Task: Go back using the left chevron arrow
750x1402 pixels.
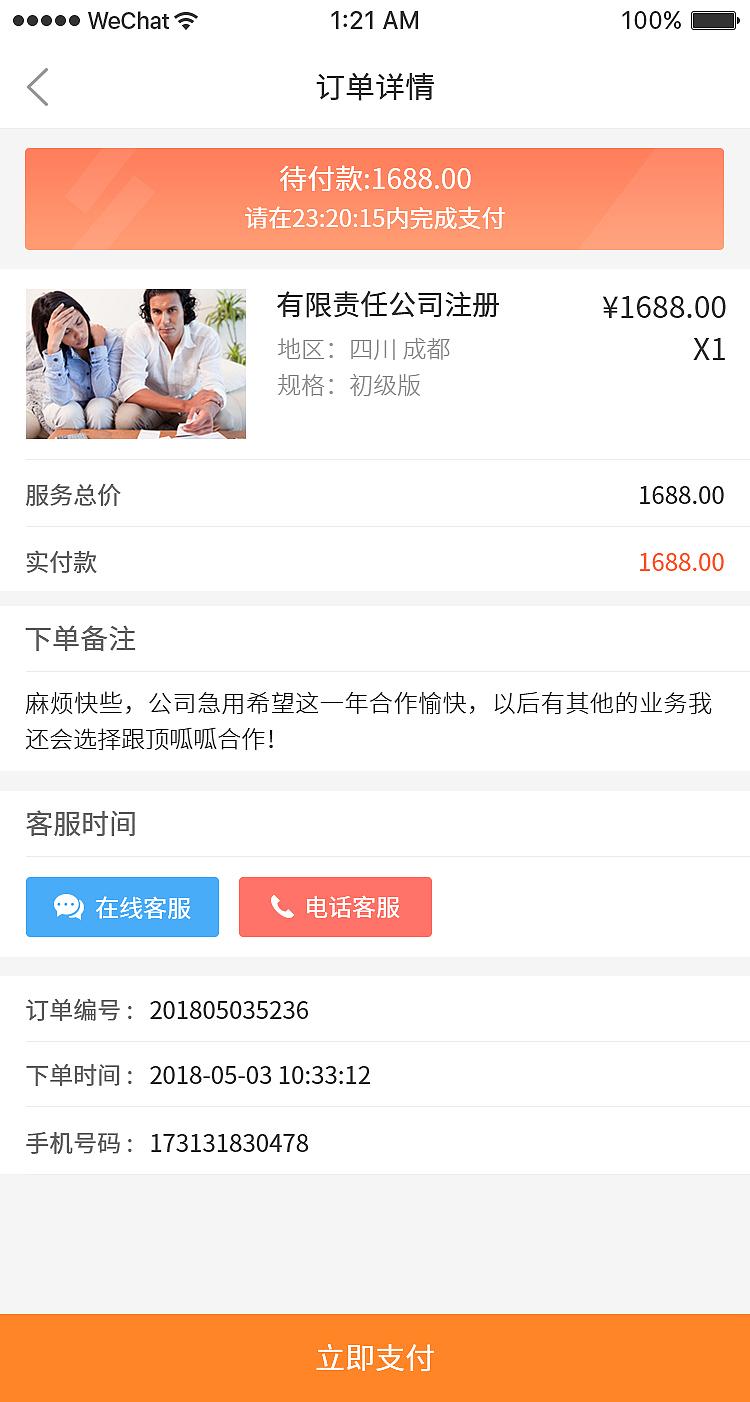Action: (x=37, y=87)
